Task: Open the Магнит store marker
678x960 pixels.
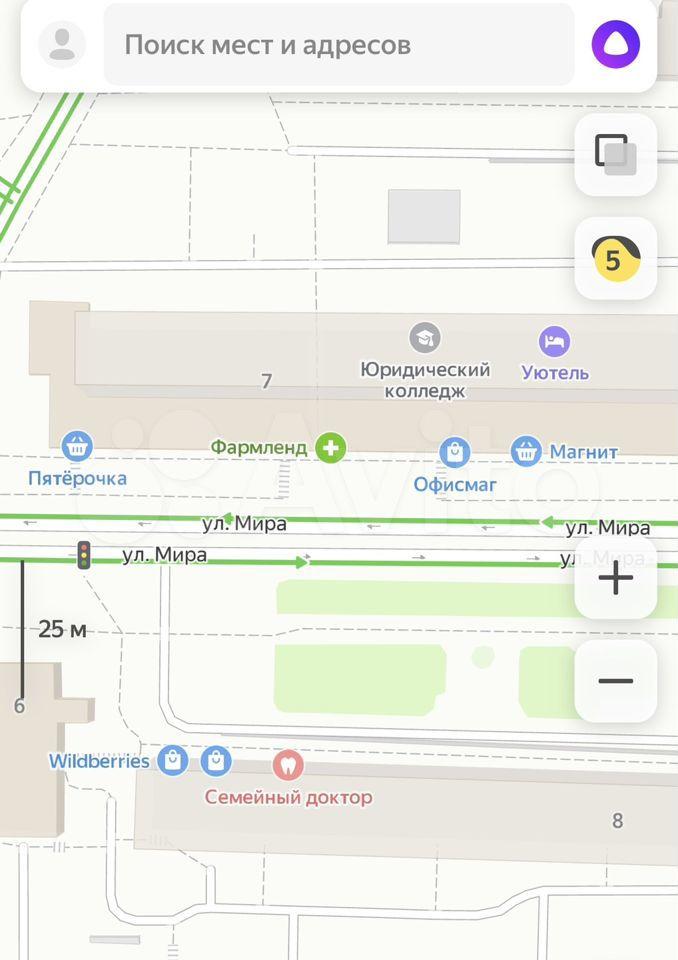Action: click(x=527, y=451)
